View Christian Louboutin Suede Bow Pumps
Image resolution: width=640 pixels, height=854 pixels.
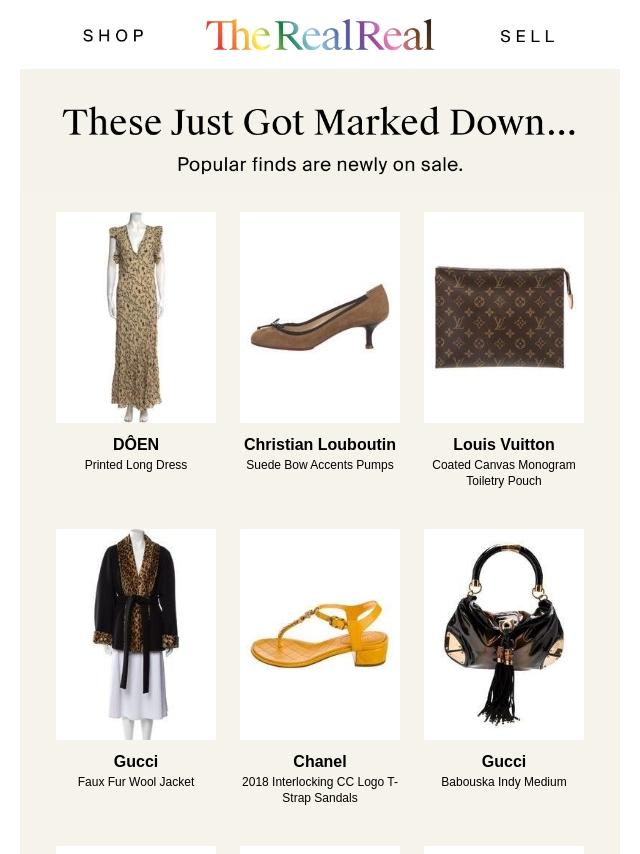point(320,317)
